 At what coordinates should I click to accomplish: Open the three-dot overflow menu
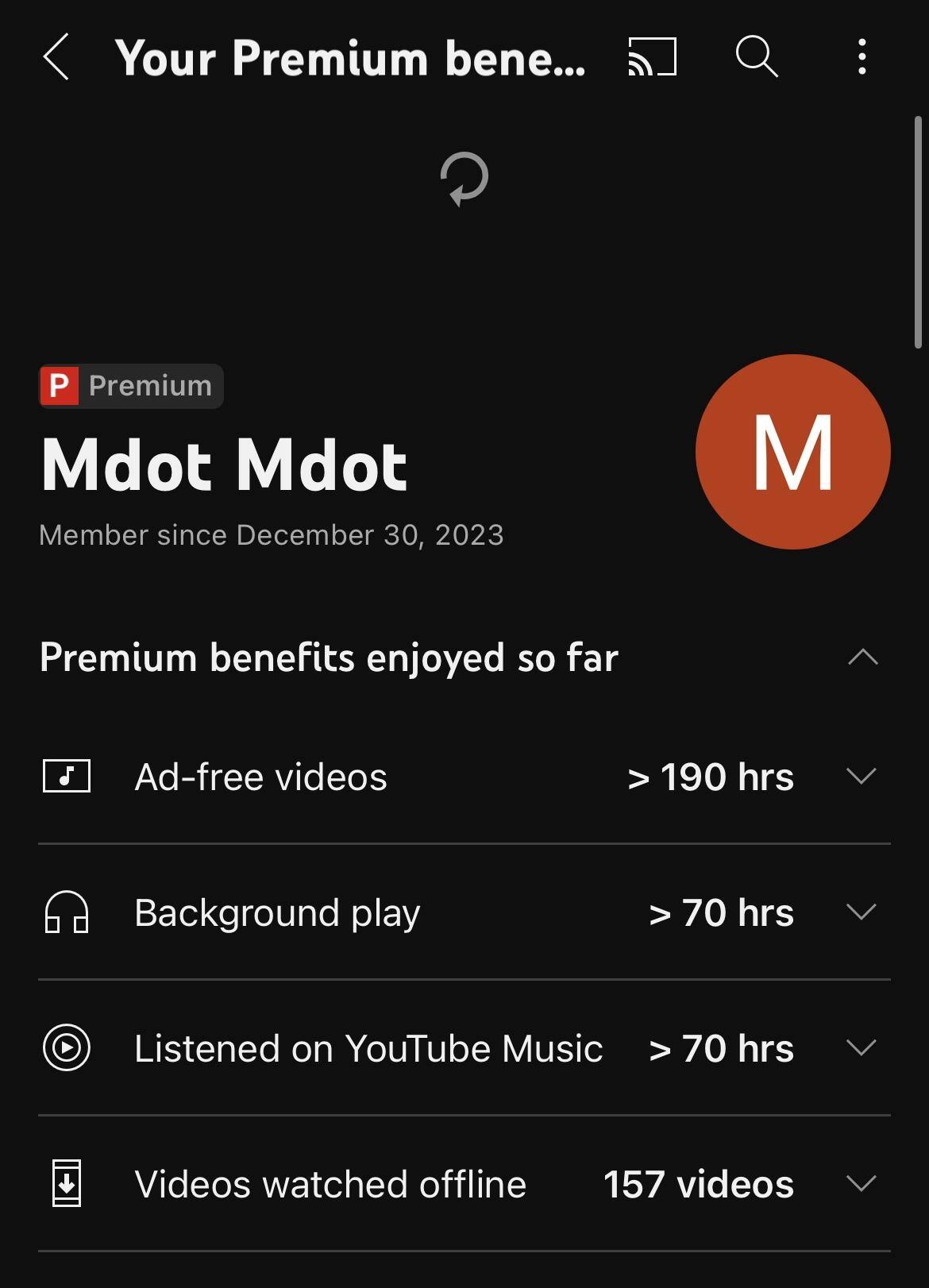tap(862, 57)
